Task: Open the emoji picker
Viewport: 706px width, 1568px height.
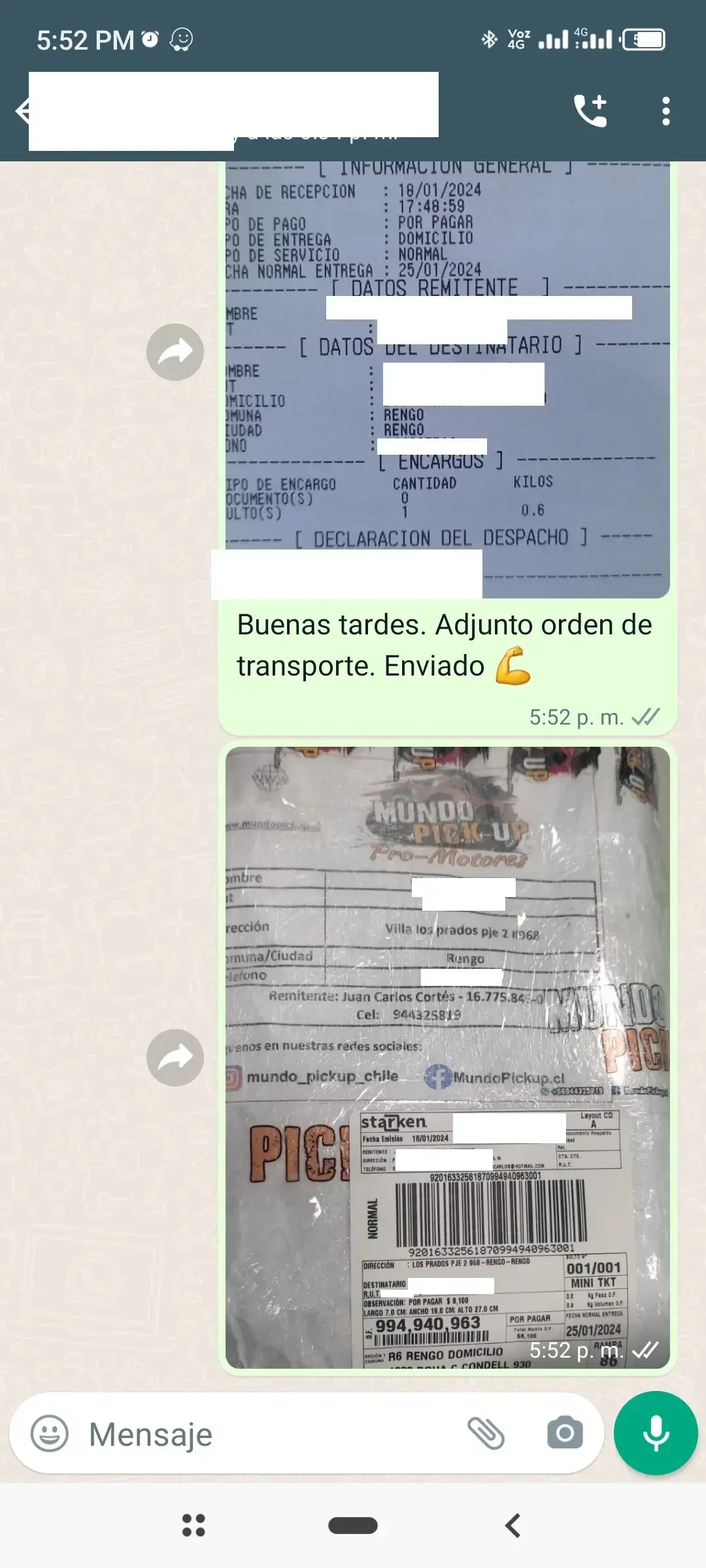Action: 50,1434
